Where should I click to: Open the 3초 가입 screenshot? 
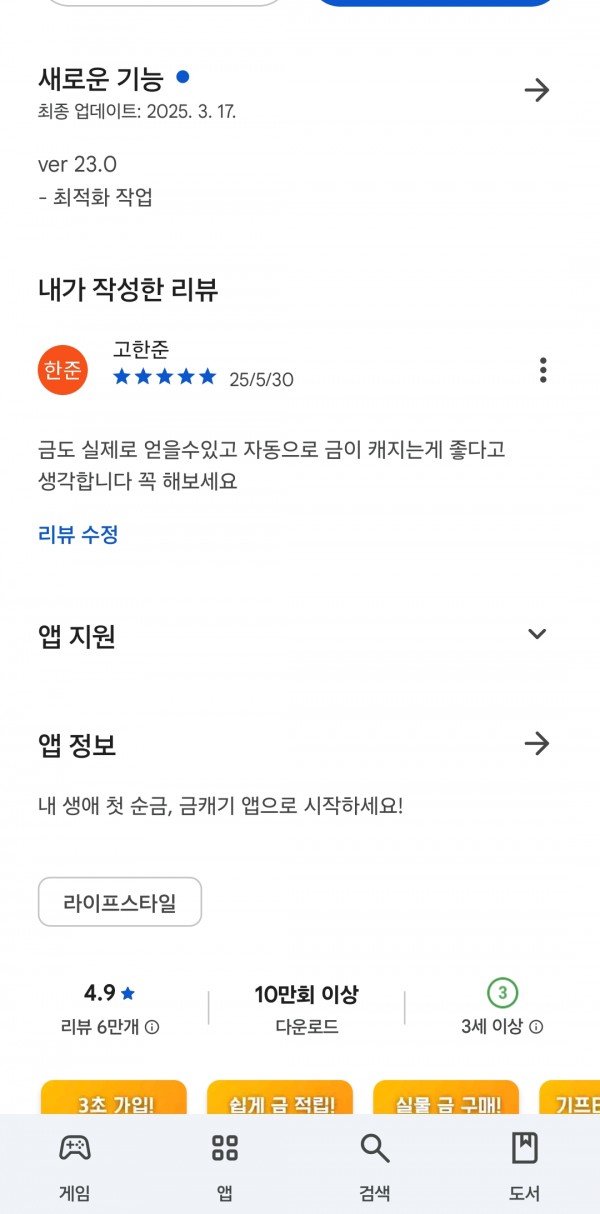114,1097
